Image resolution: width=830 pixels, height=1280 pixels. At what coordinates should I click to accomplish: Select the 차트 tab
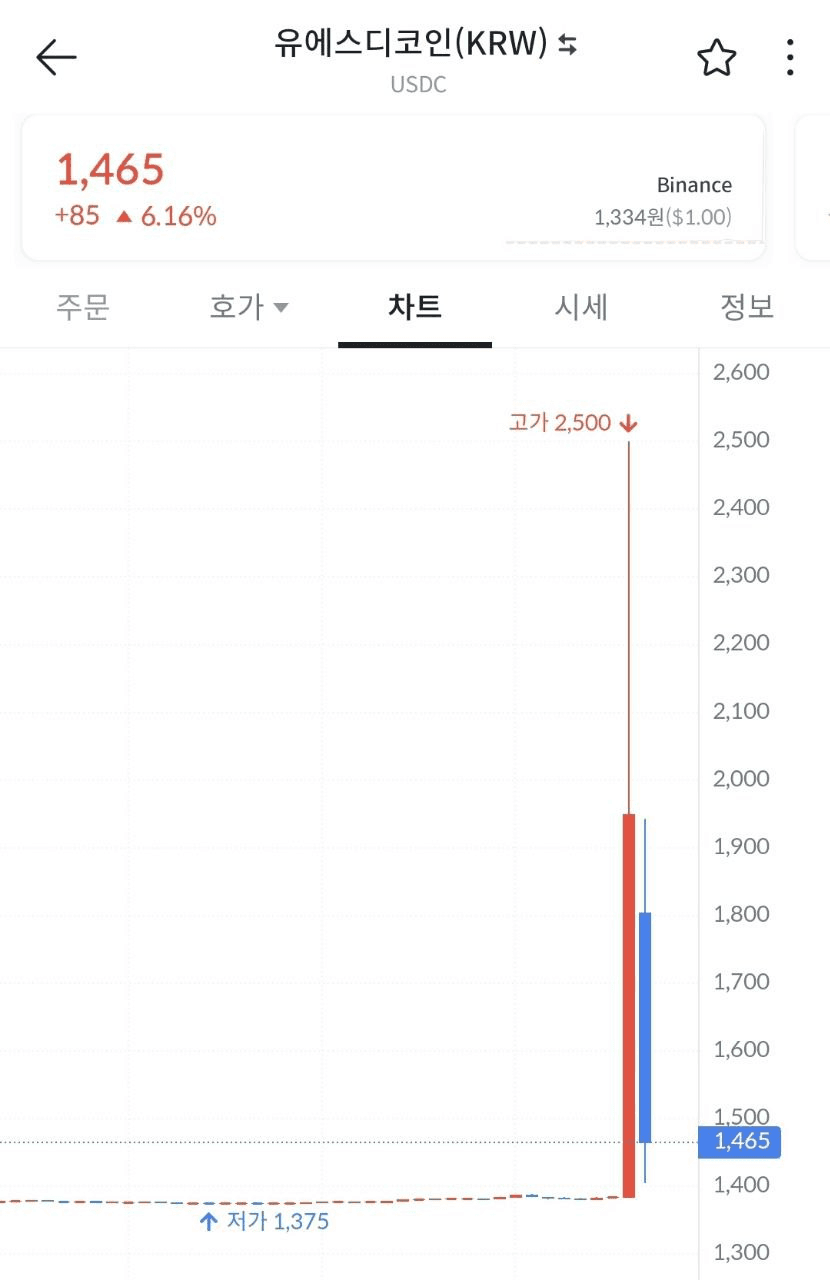(414, 307)
